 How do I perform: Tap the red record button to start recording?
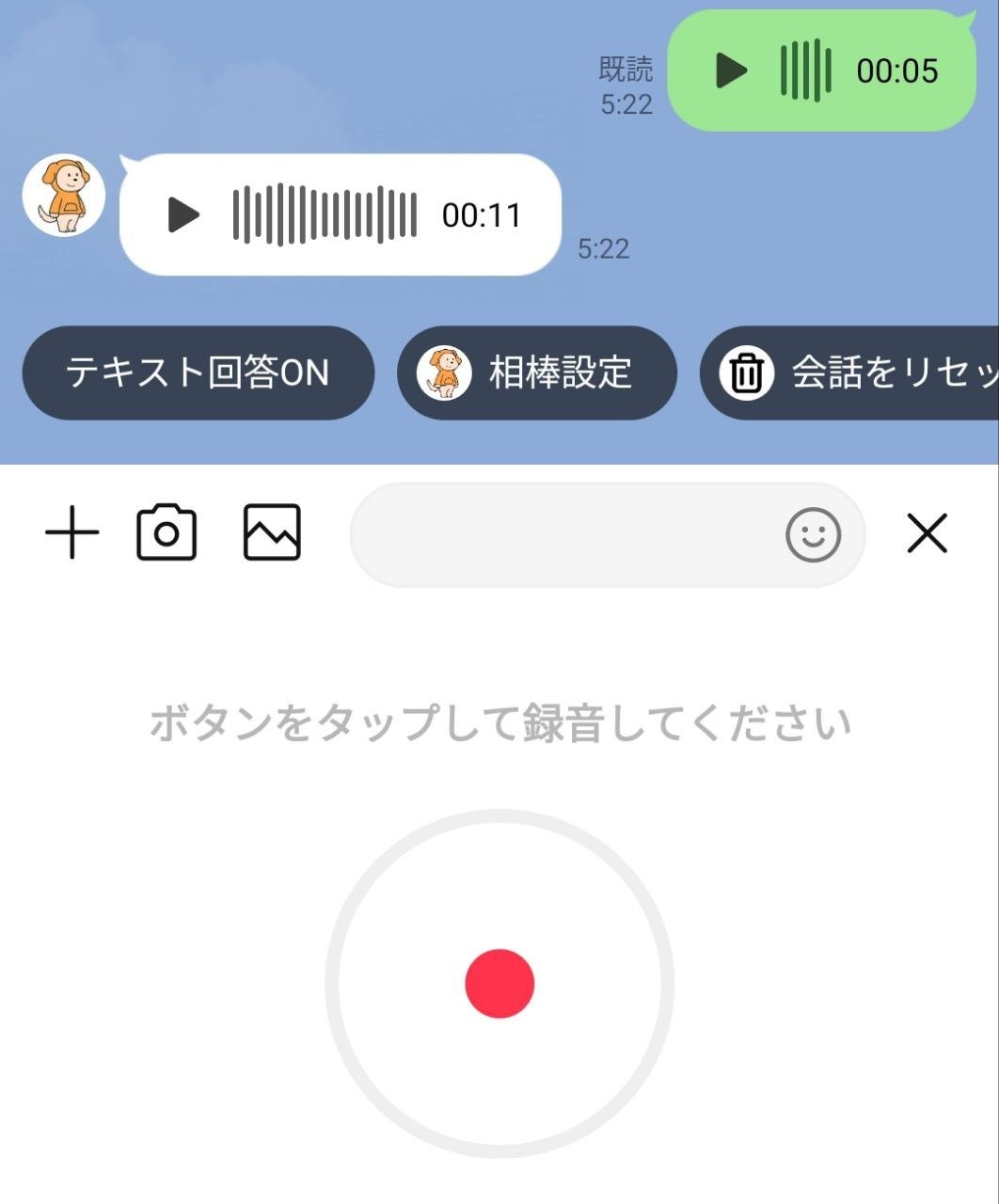pos(499,983)
